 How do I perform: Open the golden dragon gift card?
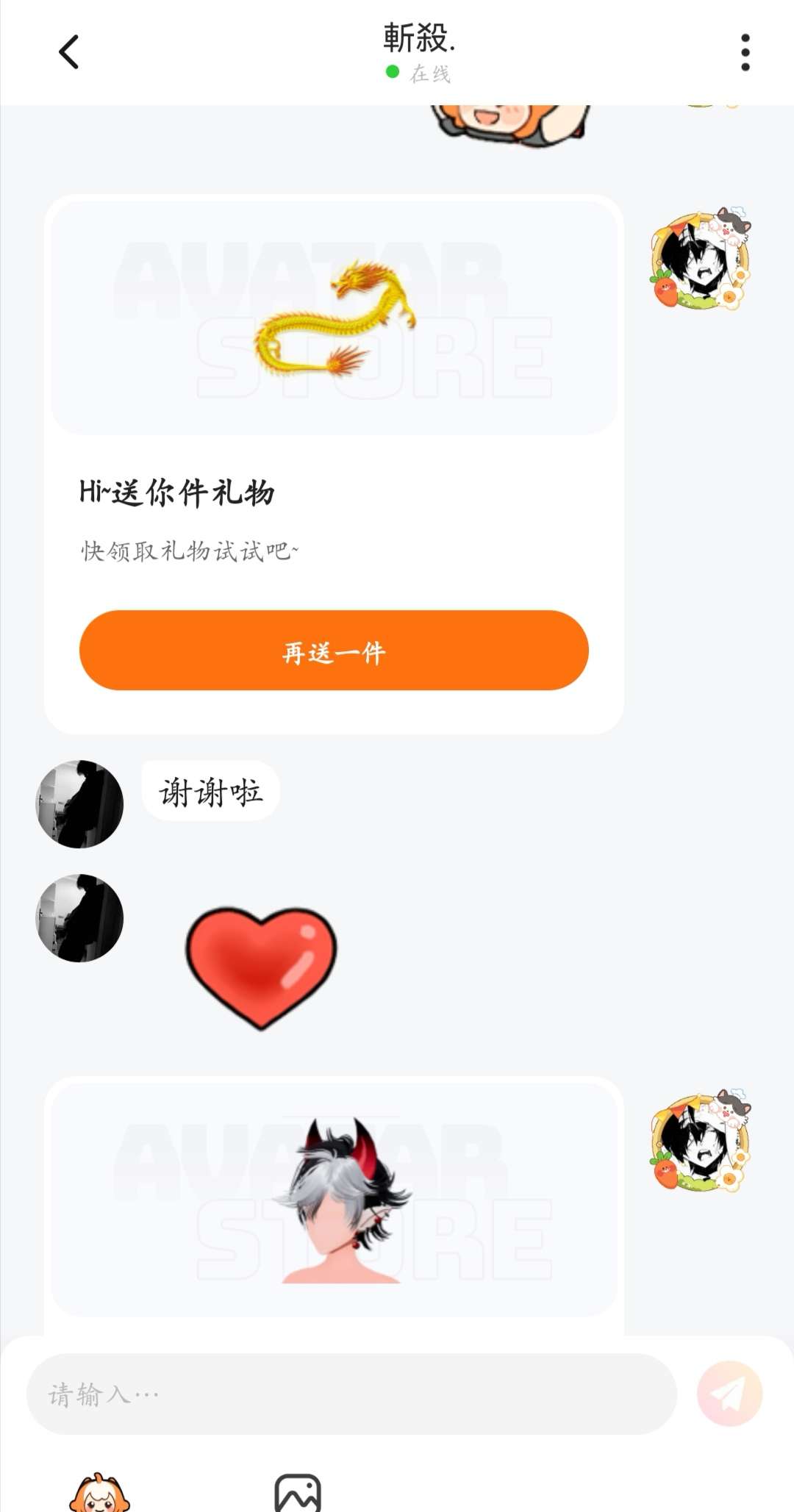click(334, 318)
